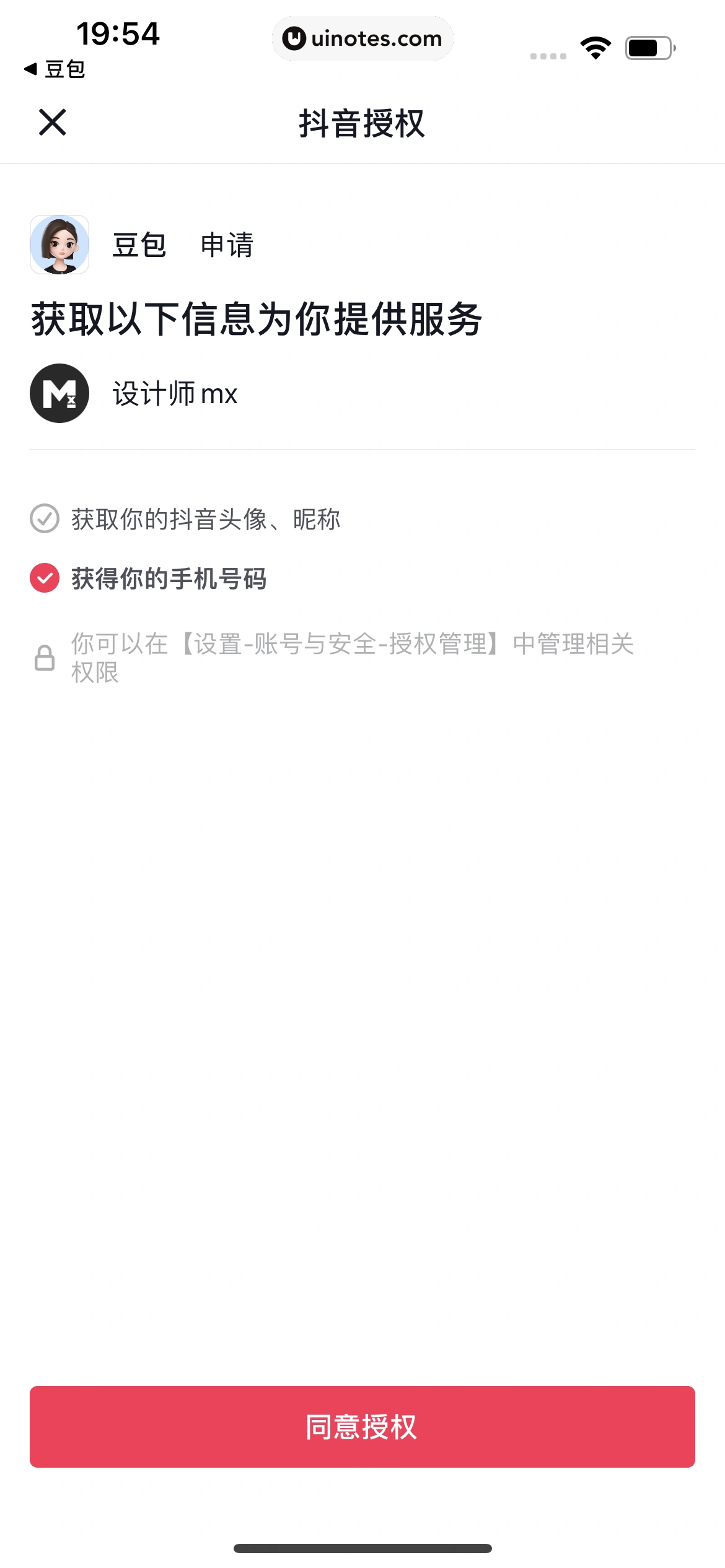Tap the red checkmark circle icon
Screen dimensions: 725x1568
coord(44,580)
